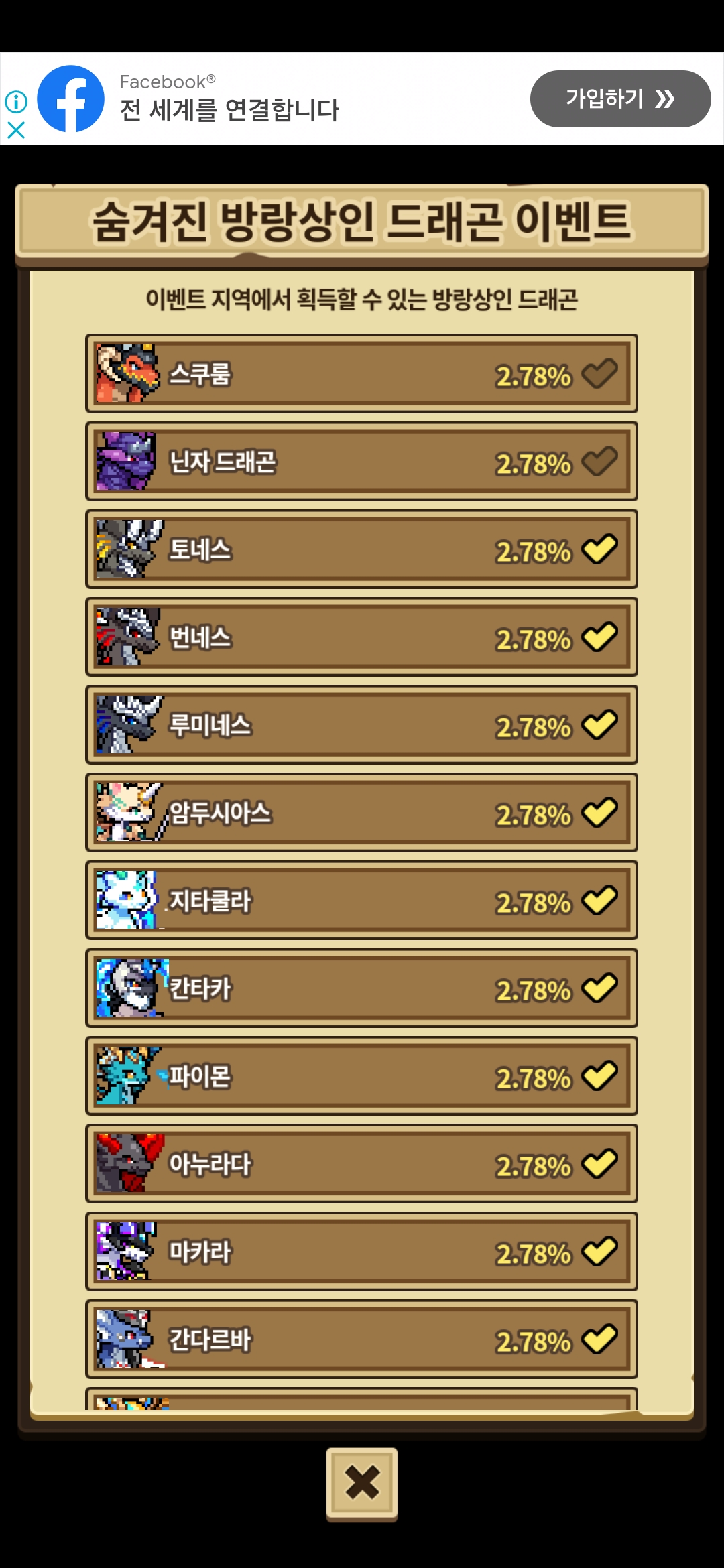
Task: View the 암두시아스 dragon row
Action: (361, 813)
